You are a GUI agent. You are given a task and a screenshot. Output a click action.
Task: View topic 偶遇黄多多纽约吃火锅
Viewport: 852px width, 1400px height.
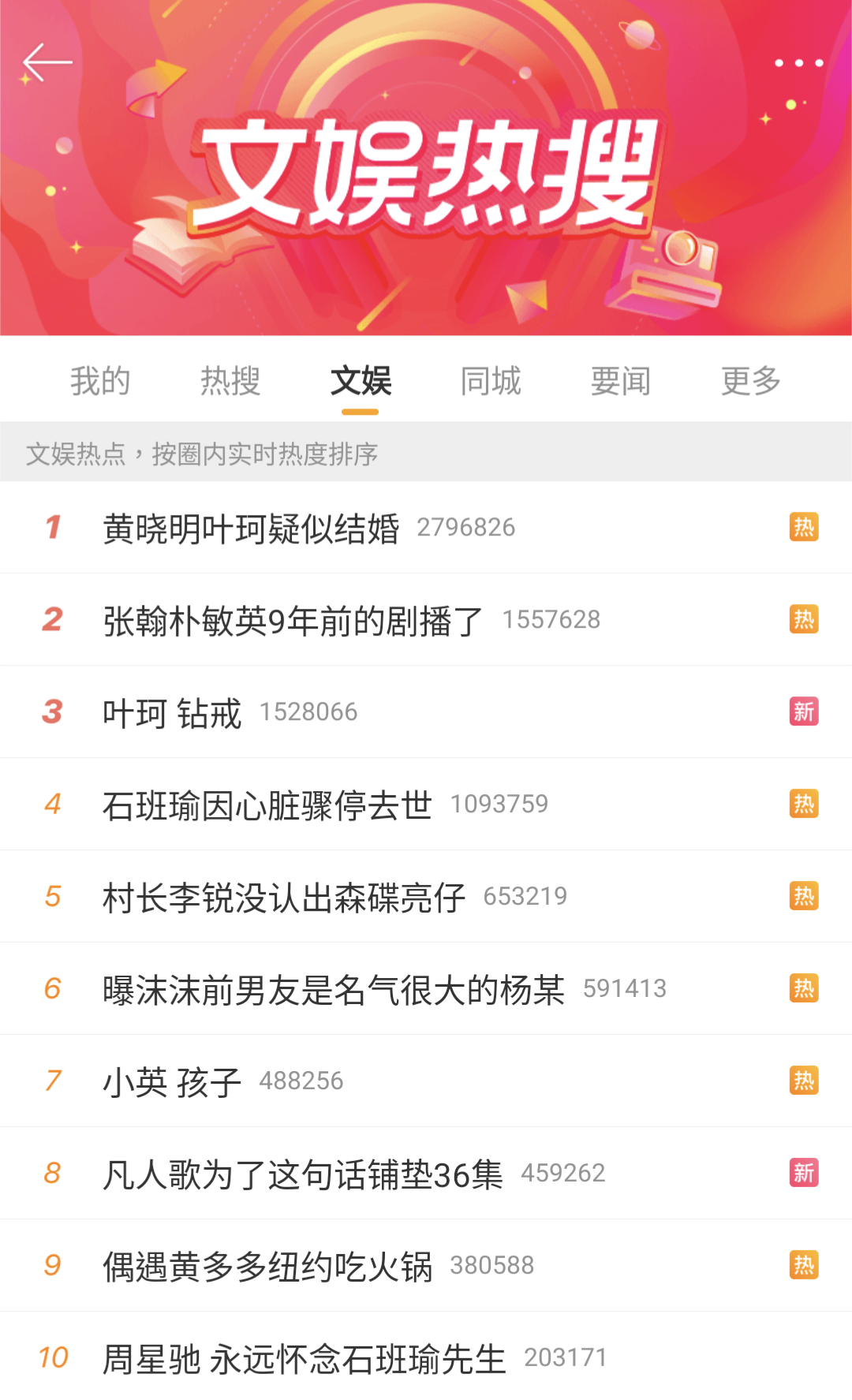(426, 1266)
